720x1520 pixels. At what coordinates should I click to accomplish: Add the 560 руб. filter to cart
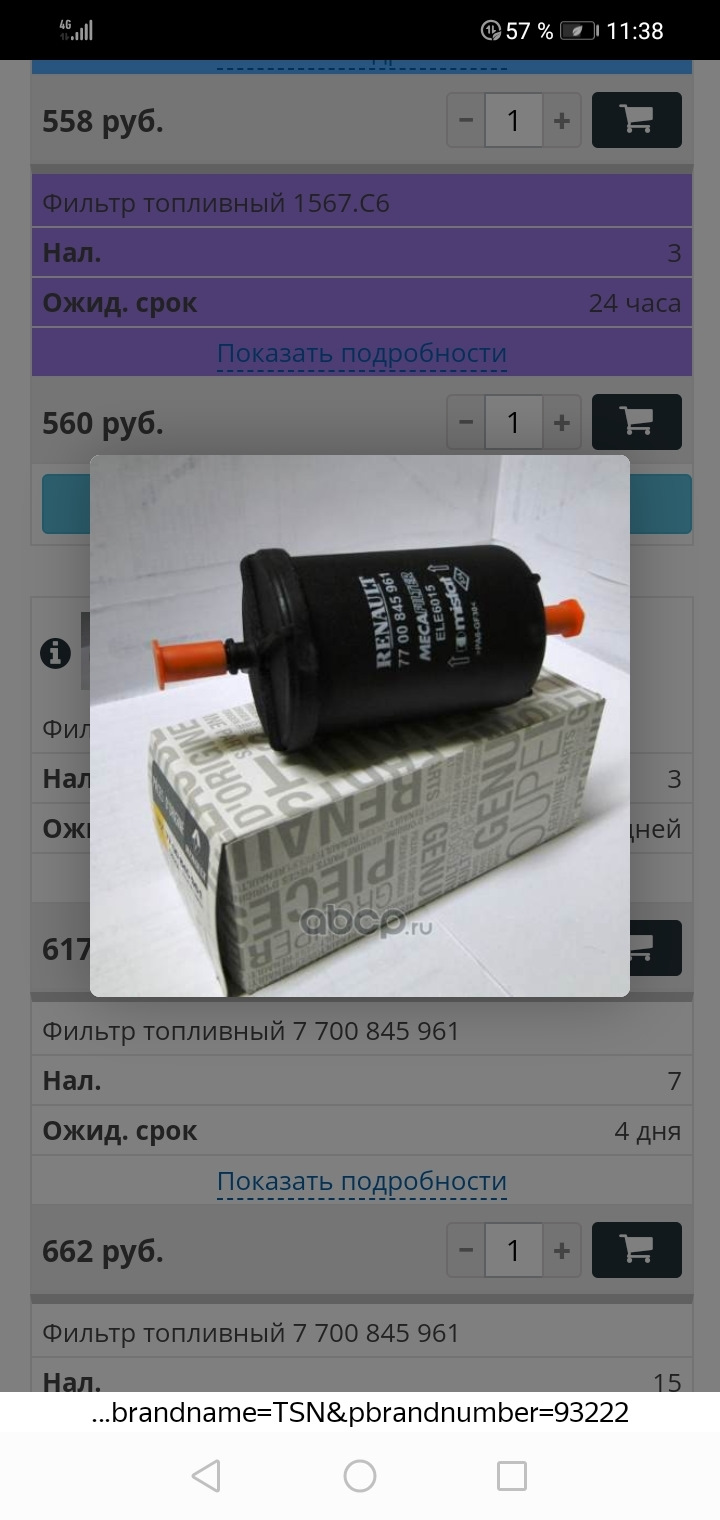coord(636,422)
